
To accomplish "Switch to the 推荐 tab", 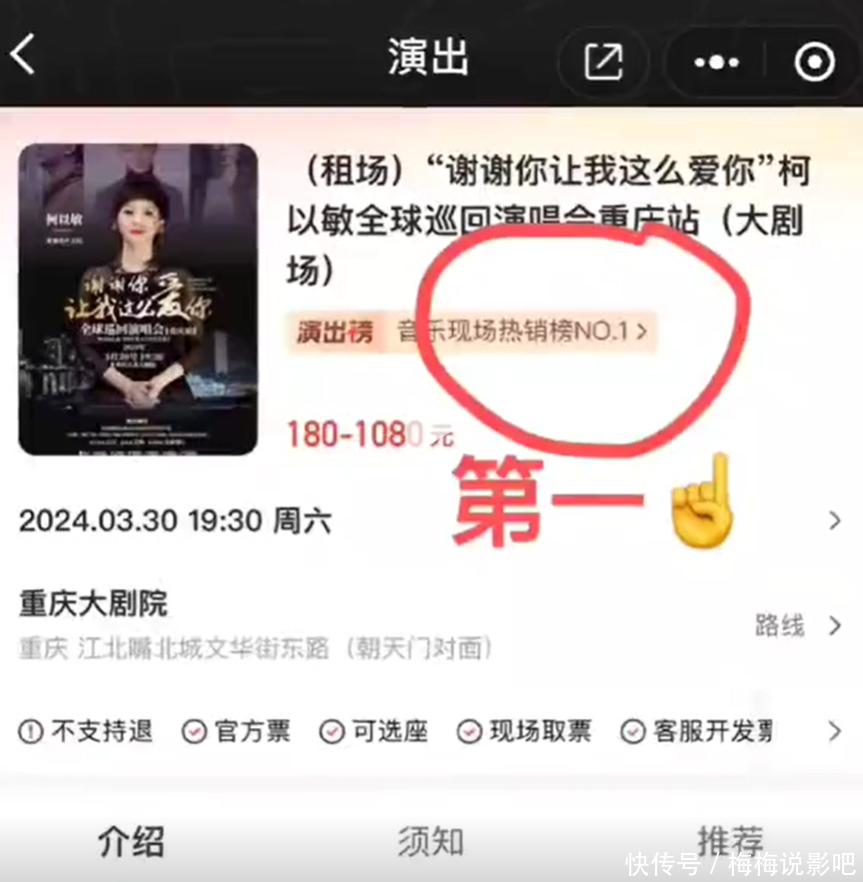I will pyautogui.click(x=729, y=841).
